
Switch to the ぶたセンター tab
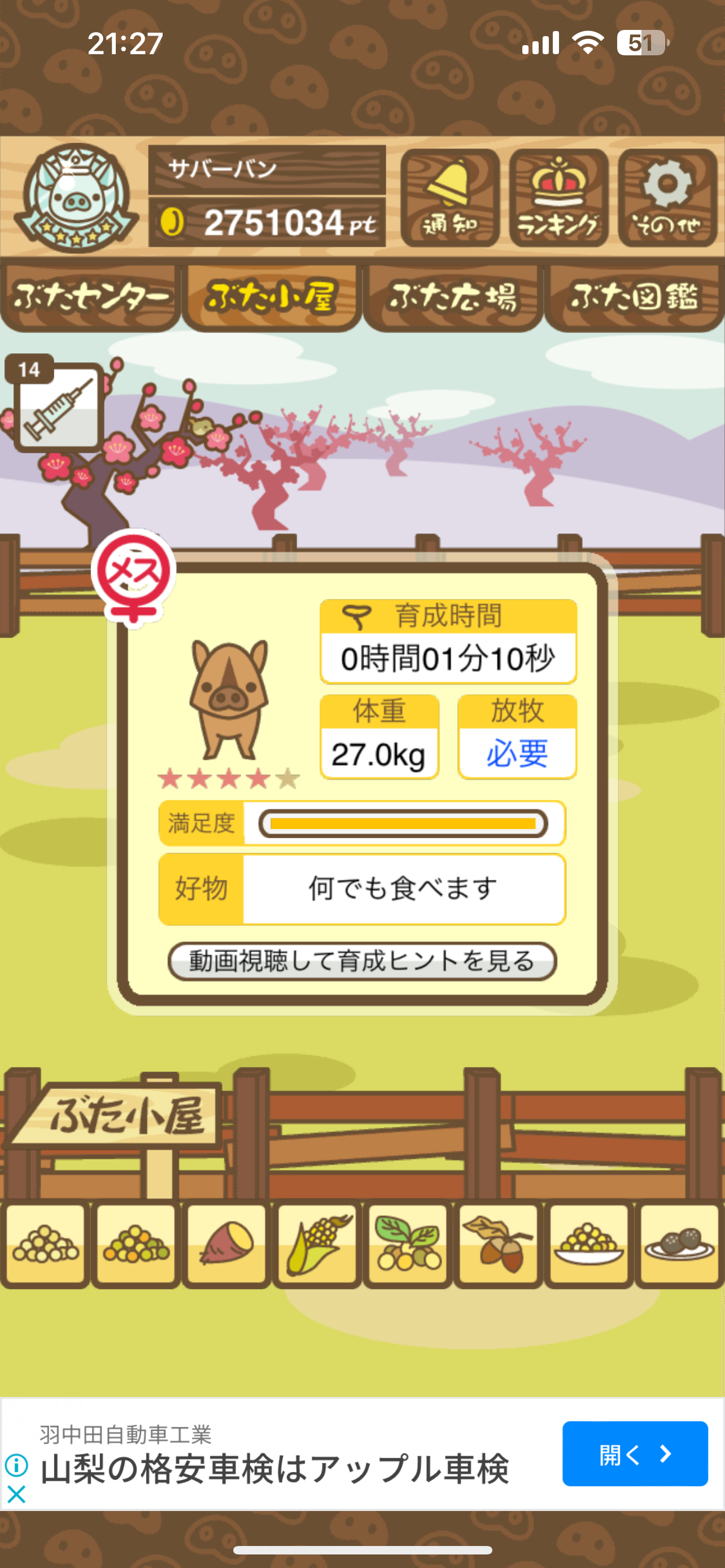pyautogui.click(x=90, y=297)
